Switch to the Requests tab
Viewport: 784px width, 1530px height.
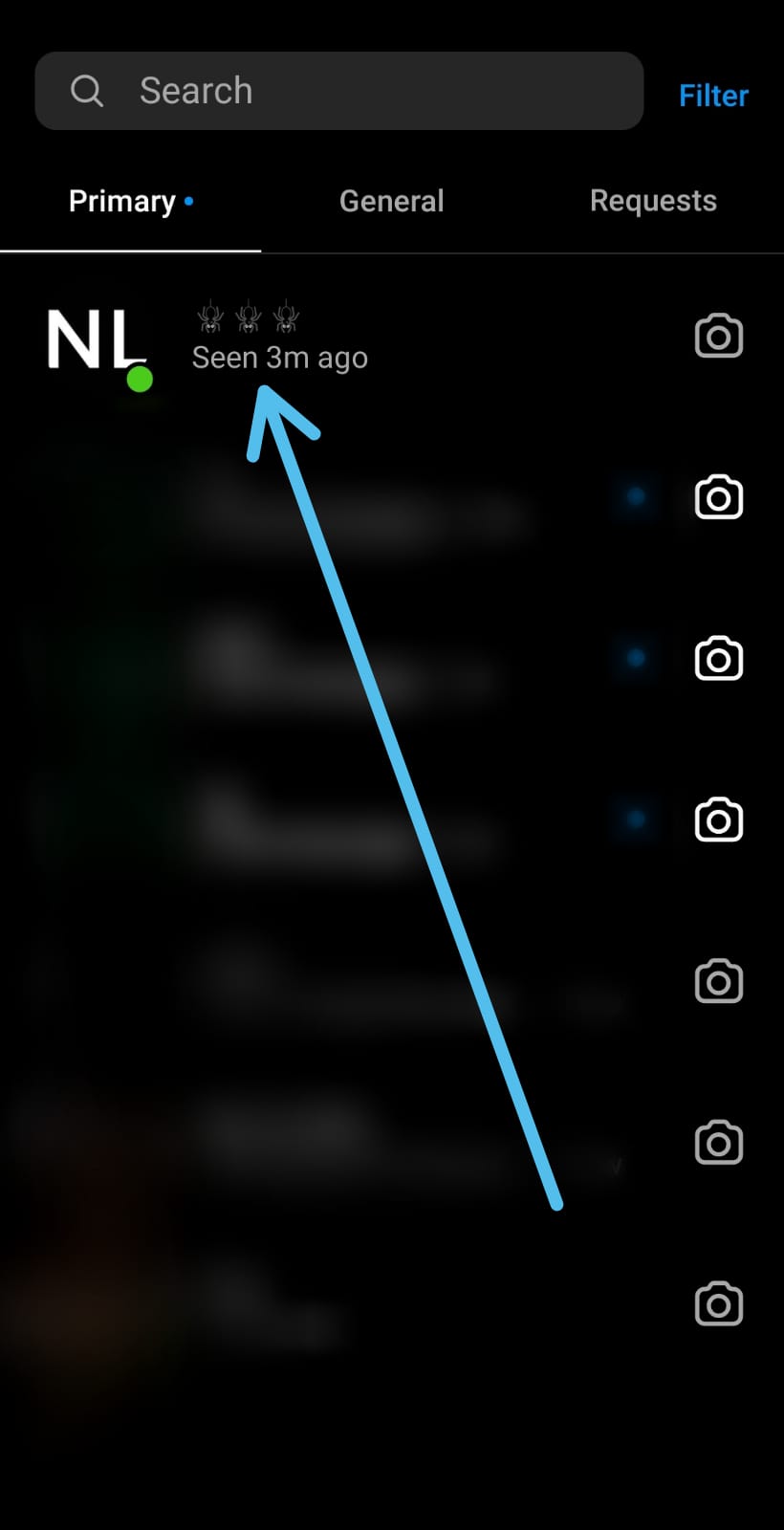point(653,201)
